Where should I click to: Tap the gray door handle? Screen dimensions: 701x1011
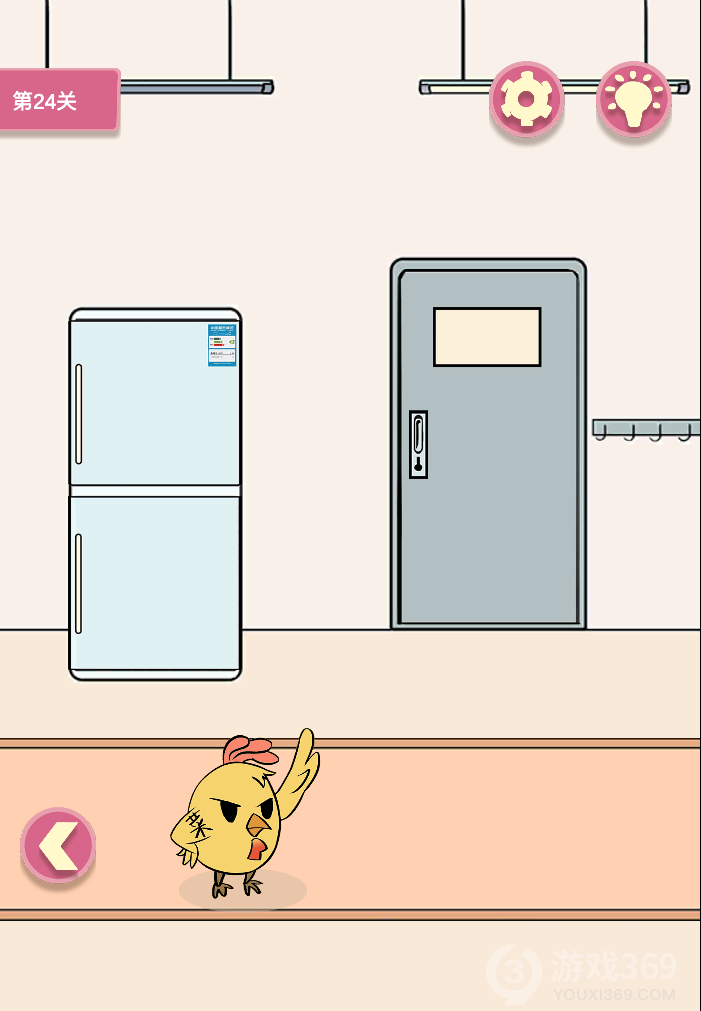click(x=418, y=444)
